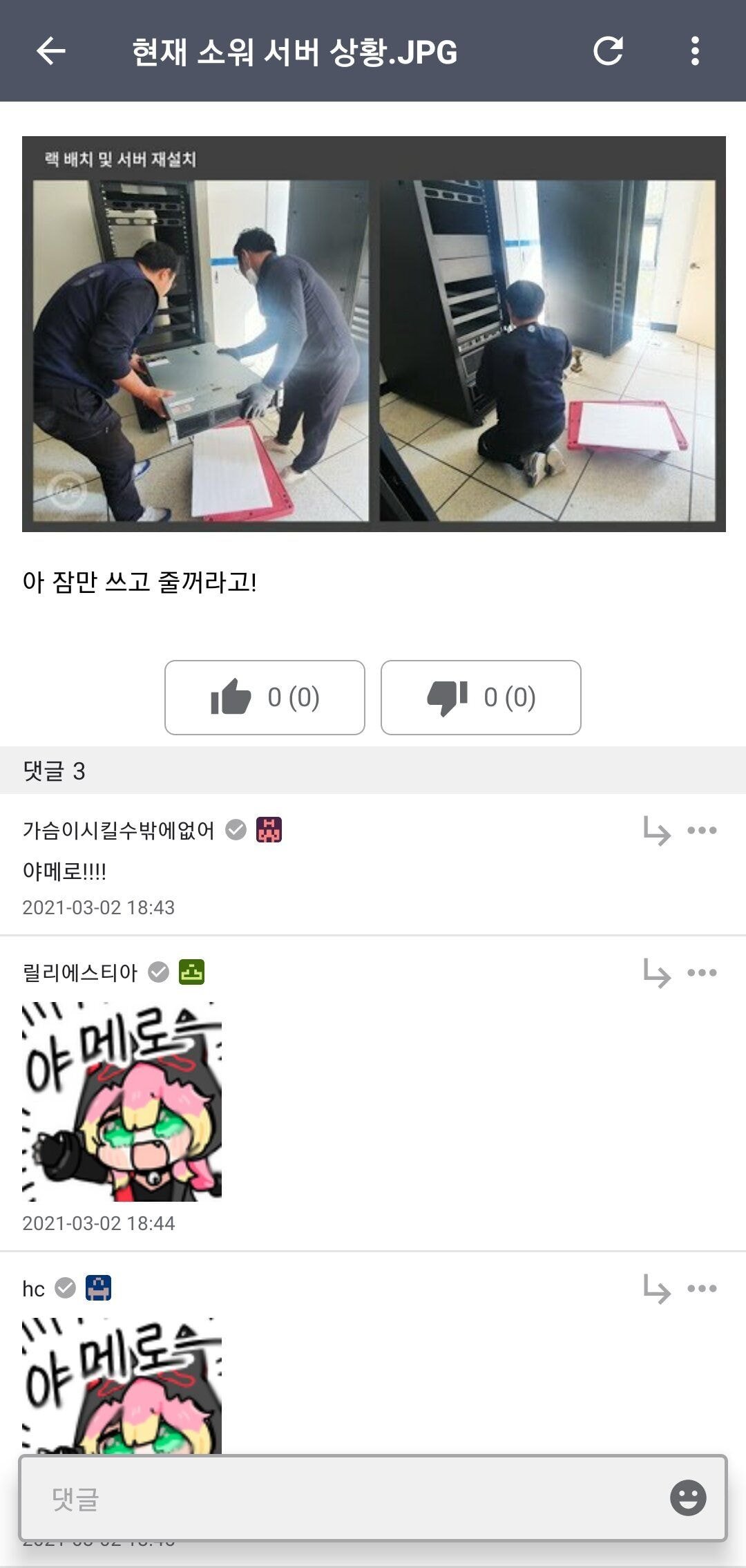This screenshot has height=1568, width=746.
Task: Open the top-right overflow menu
Action: coord(695,51)
